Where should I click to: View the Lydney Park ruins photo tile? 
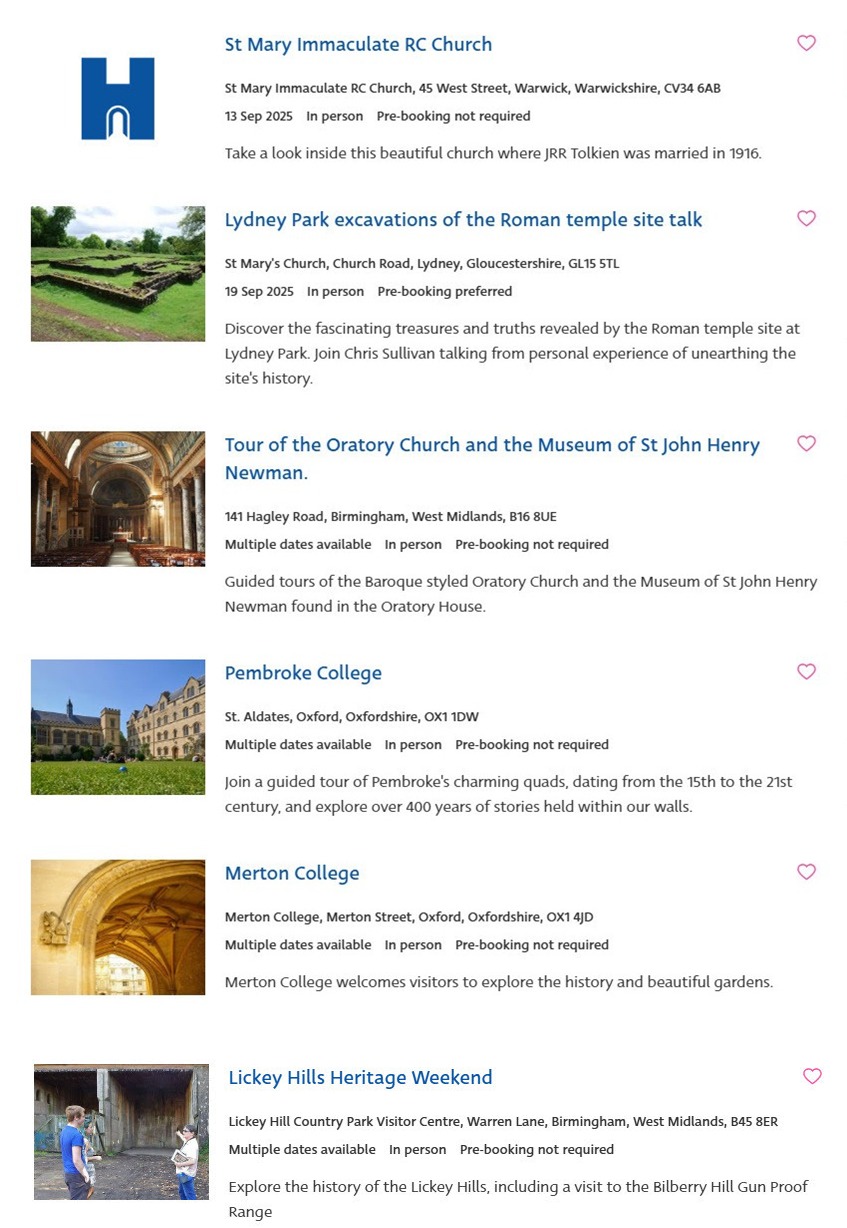click(x=118, y=274)
